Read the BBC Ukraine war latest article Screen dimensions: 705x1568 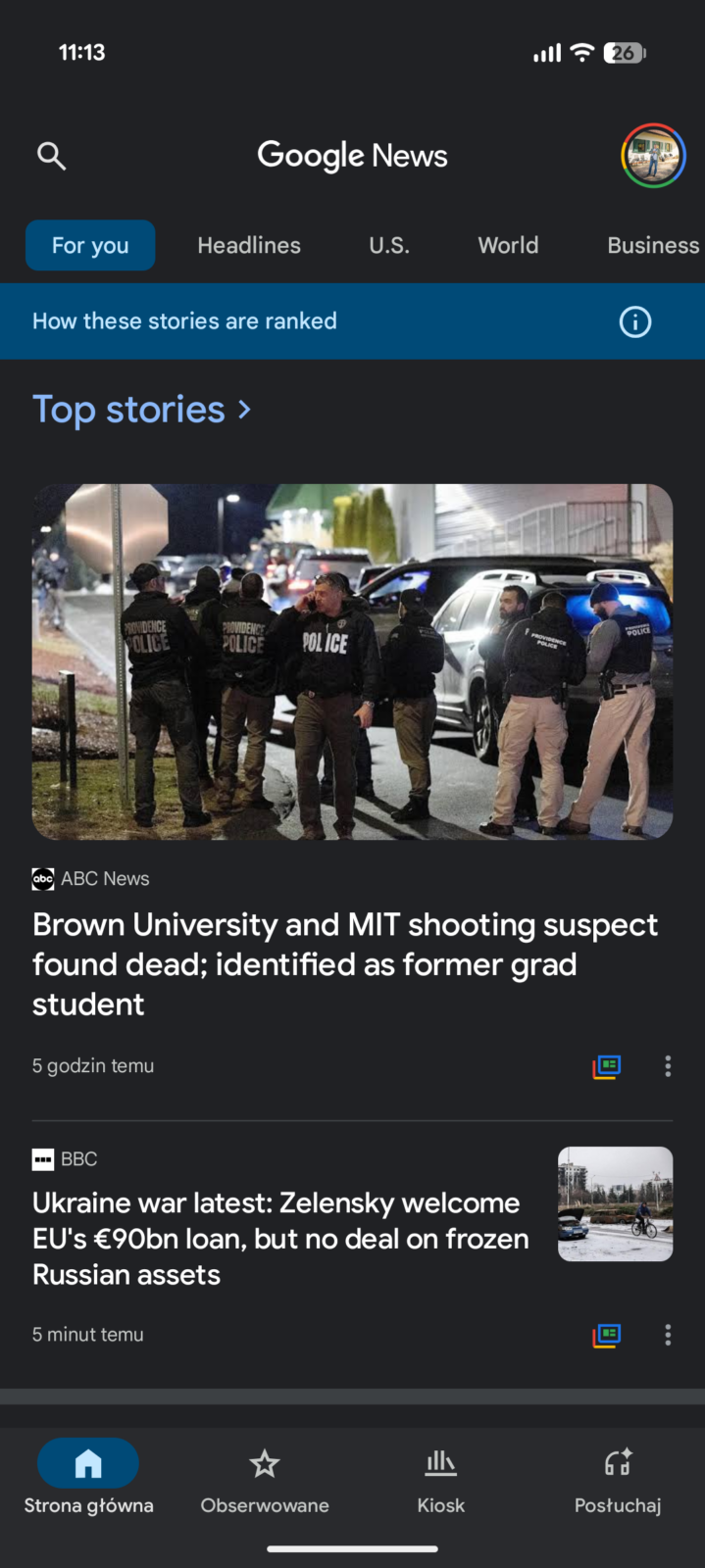pos(280,1238)
